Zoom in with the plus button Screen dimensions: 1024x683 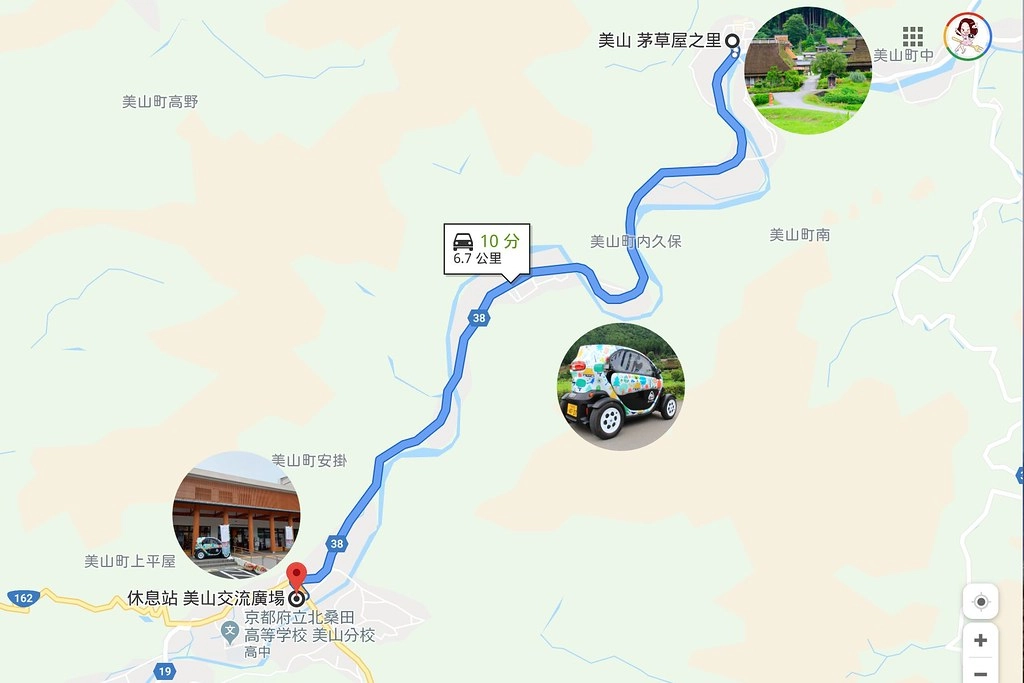point(980,640)
